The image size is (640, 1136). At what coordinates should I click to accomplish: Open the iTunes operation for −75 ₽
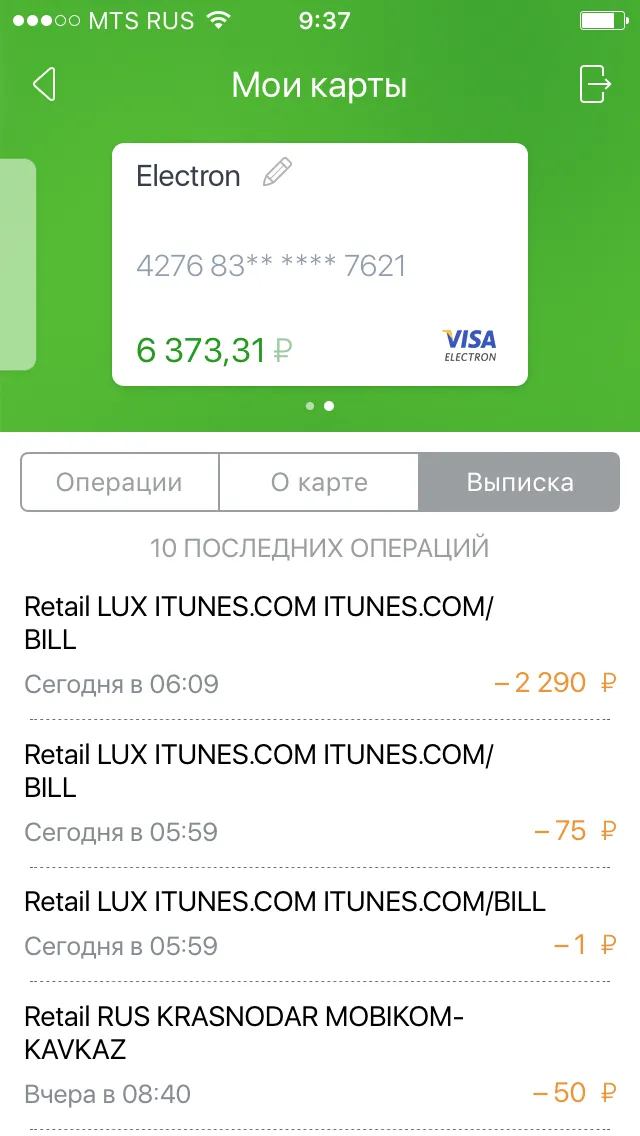(320, 793)
